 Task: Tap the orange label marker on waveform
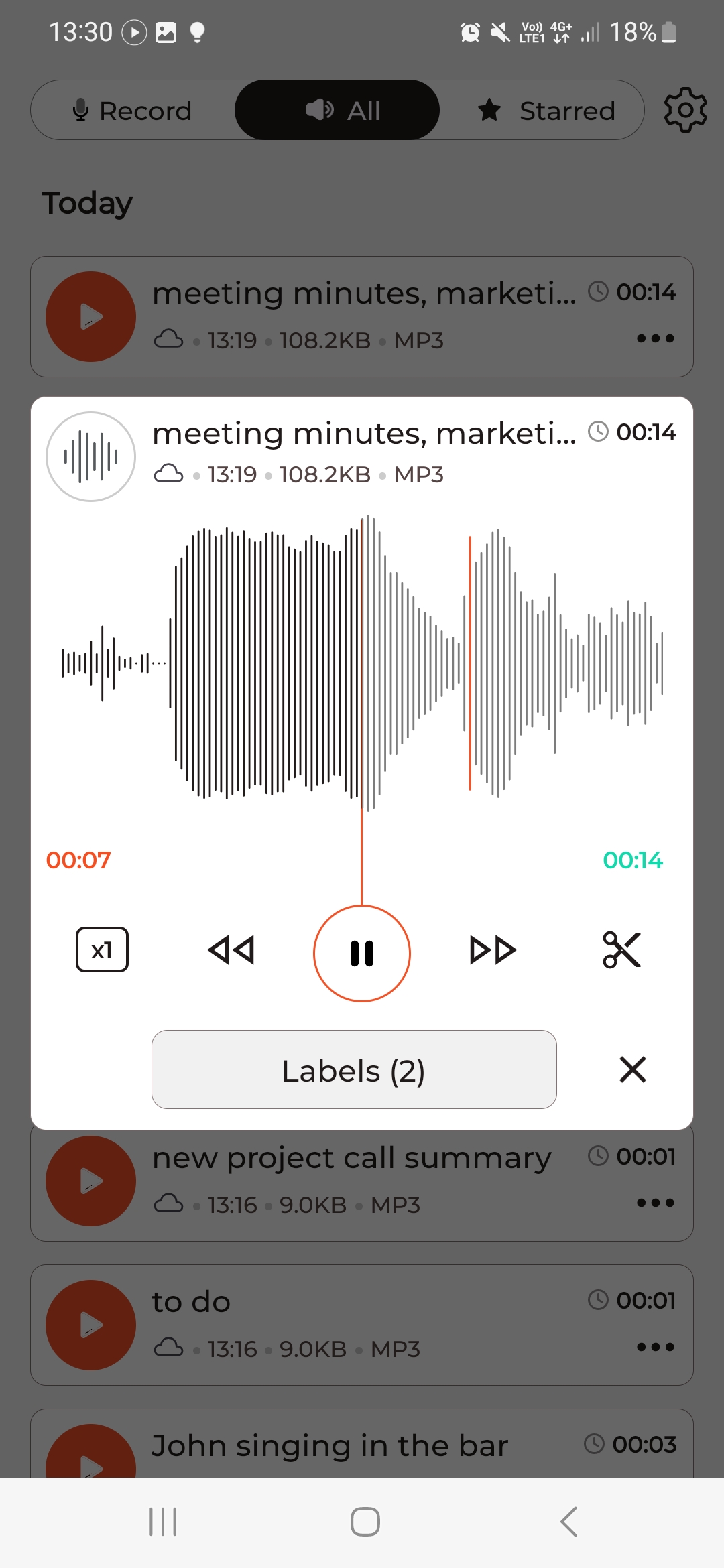(x=470, y=663)
